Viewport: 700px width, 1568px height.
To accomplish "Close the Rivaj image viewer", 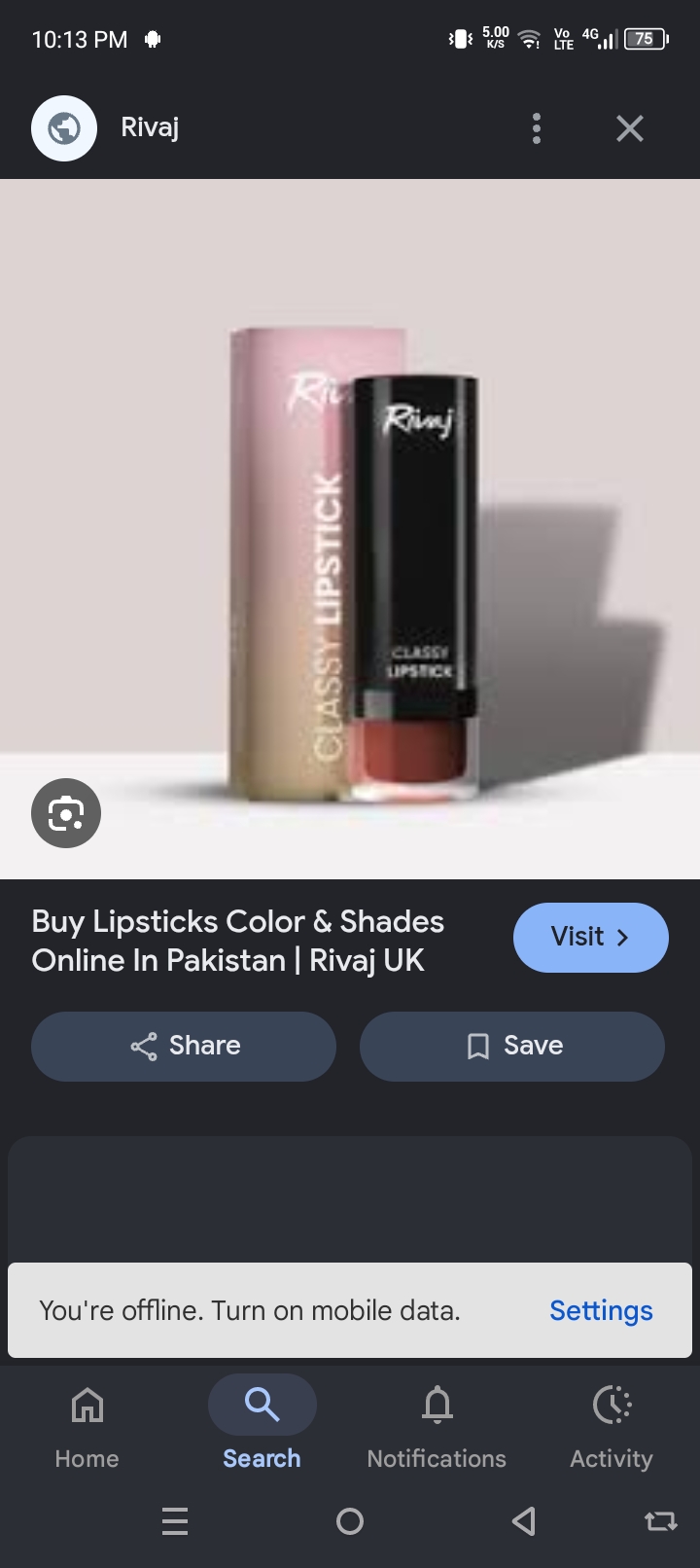I will [630, 128].
